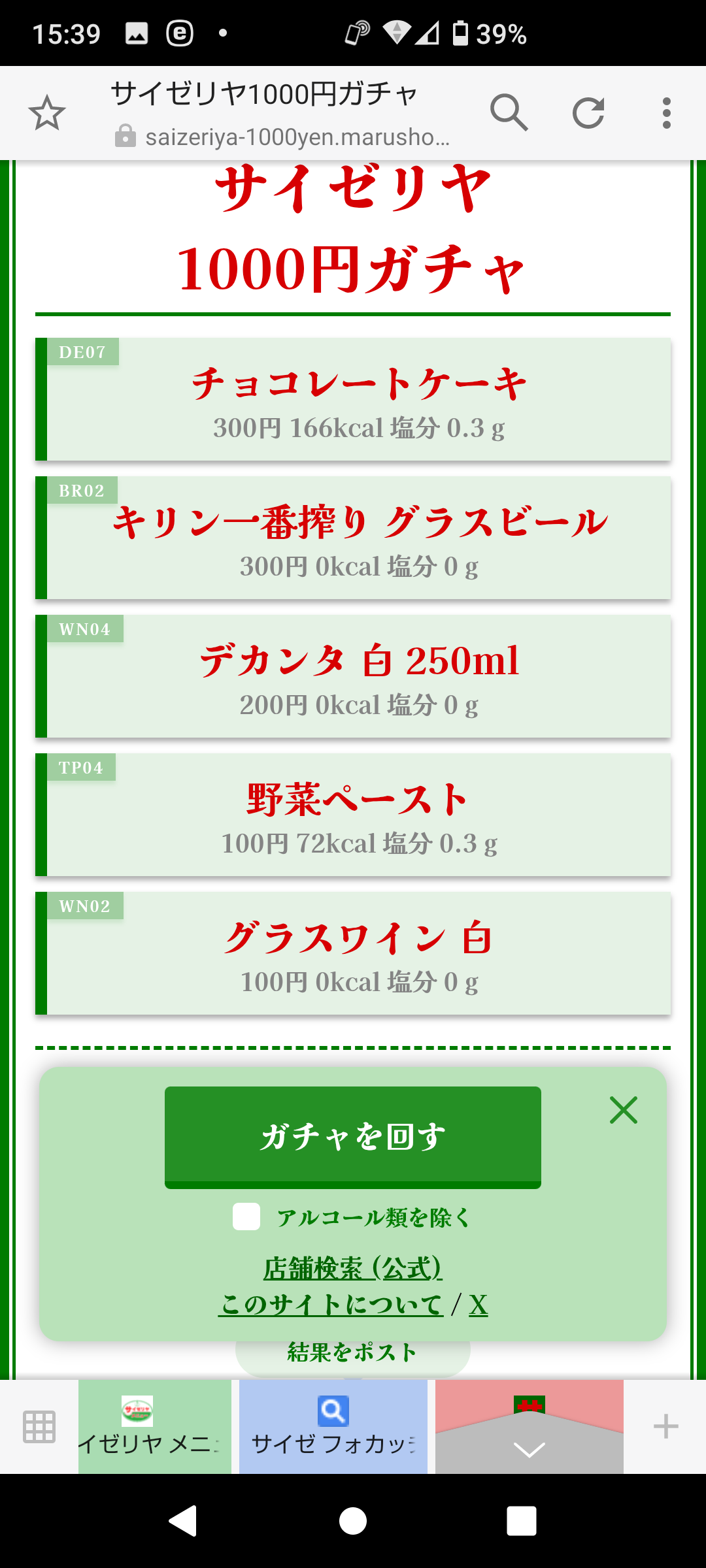
Task: Open the X link in the panel
Action: (x=479, y=1305)
